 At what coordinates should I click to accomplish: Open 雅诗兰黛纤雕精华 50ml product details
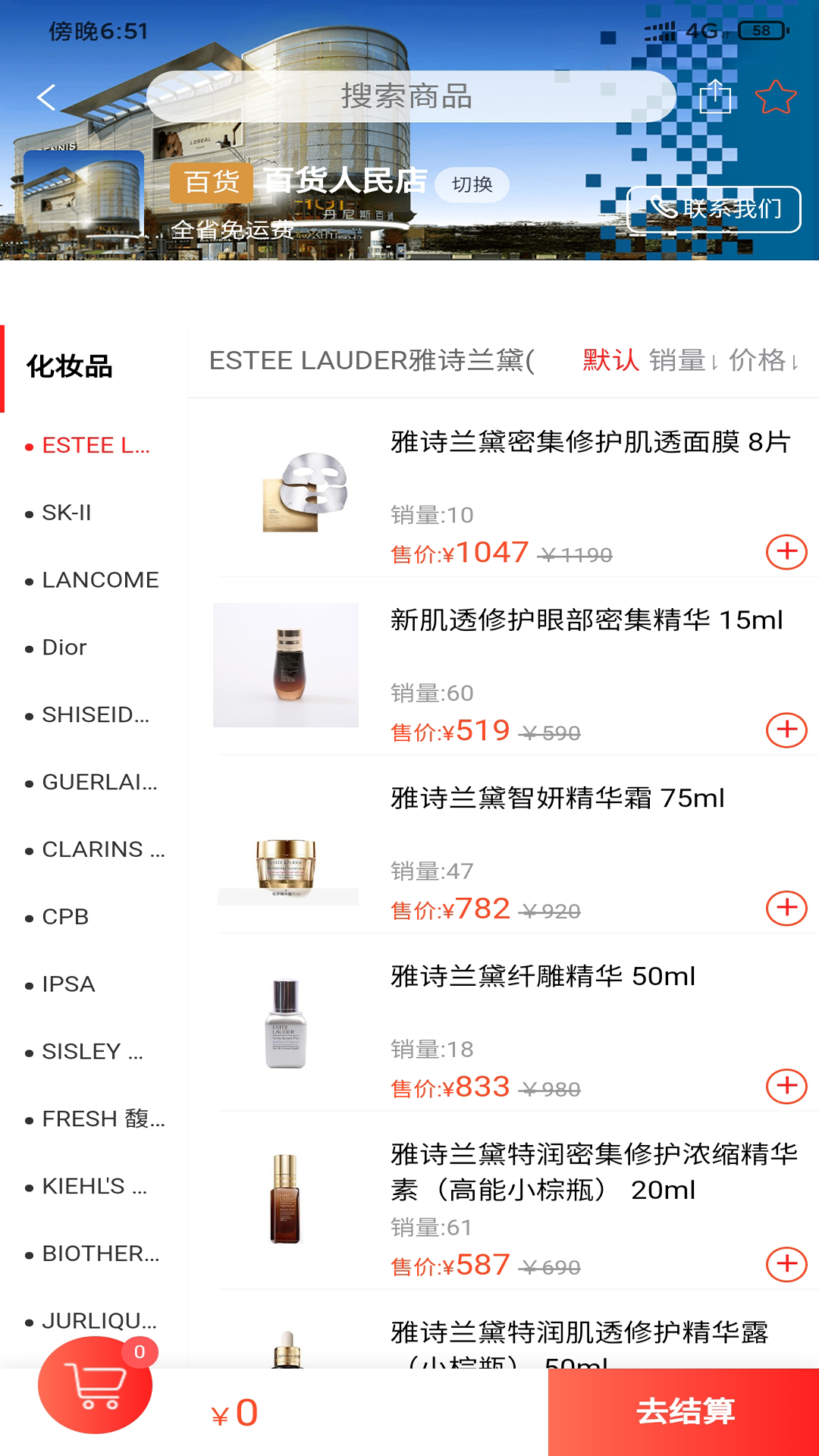[x=542, y=977]
